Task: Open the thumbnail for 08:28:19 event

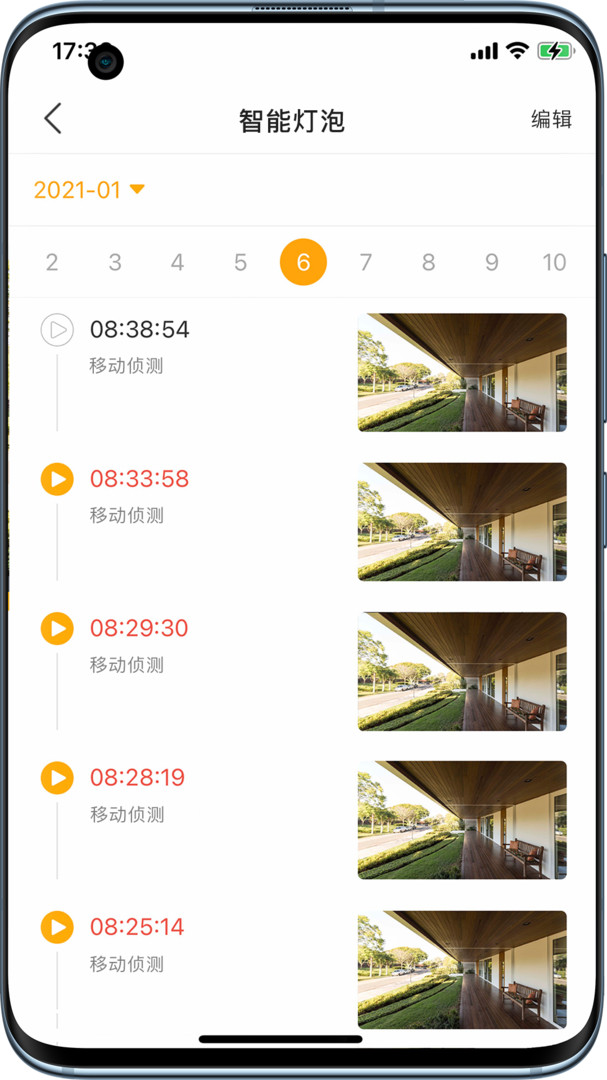Action: pos(462,820)
